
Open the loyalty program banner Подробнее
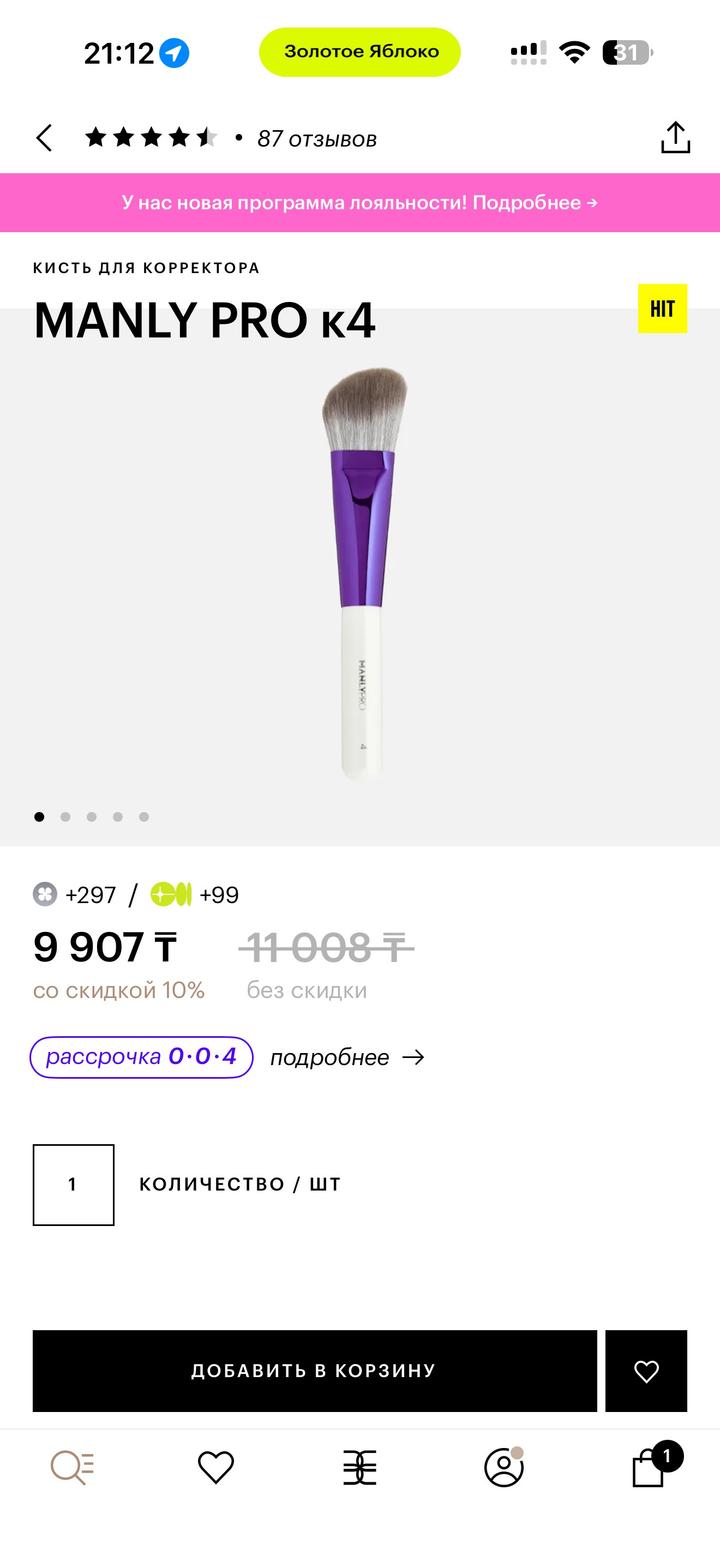360,202
